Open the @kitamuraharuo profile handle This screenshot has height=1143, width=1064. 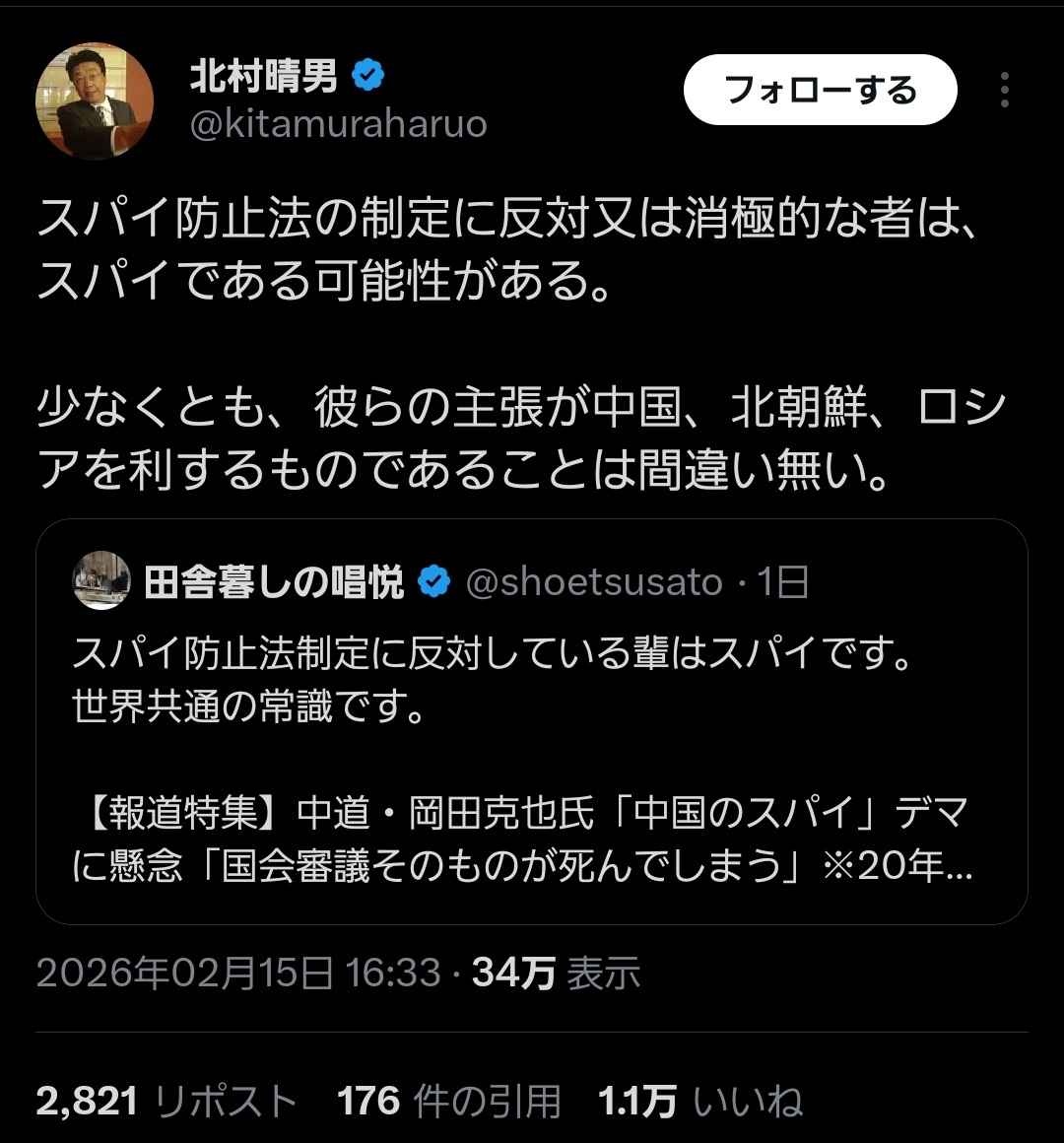click(338, 125)
